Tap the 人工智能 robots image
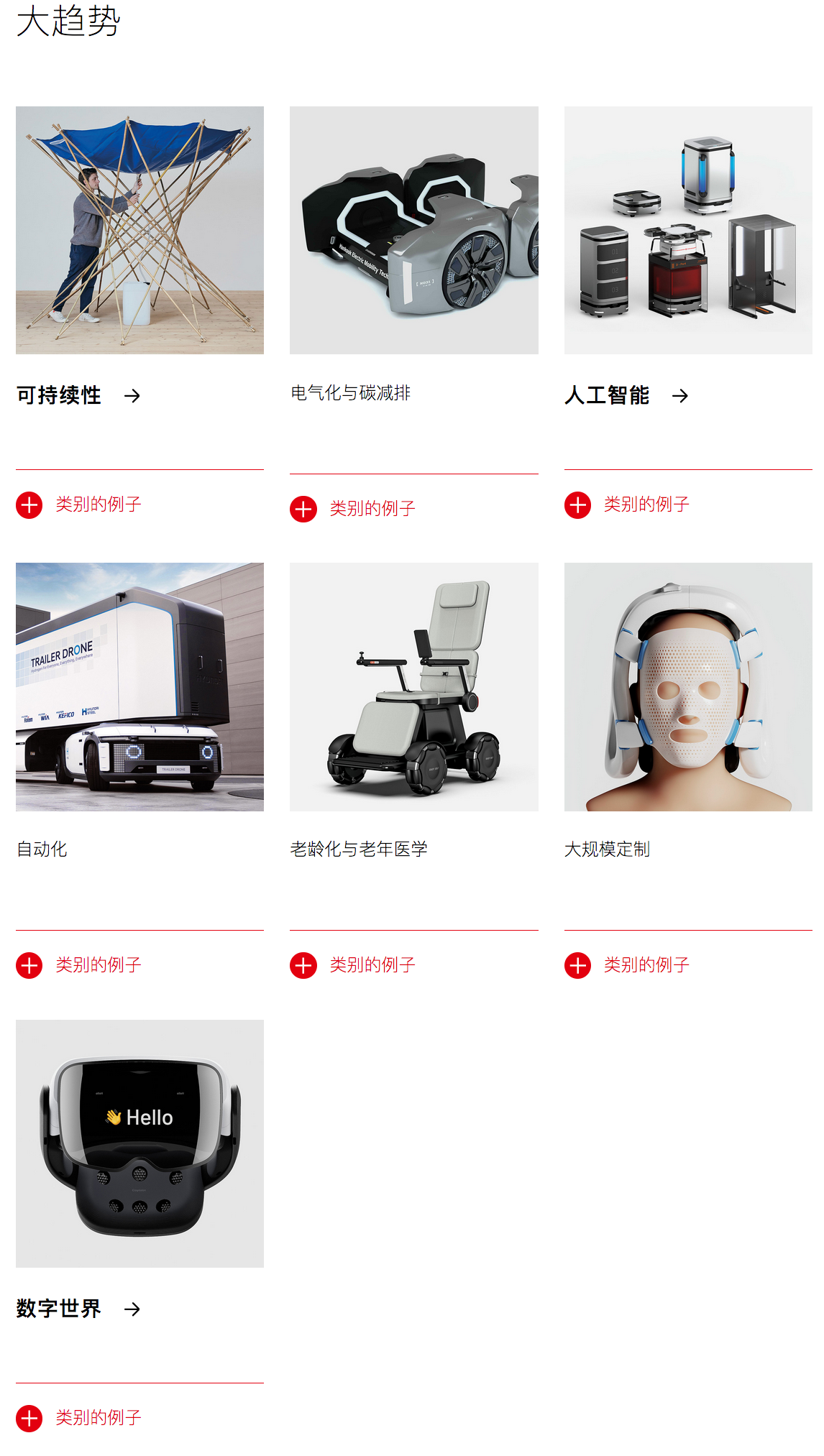The image size is (824, 1456). (x=688, y=230)
